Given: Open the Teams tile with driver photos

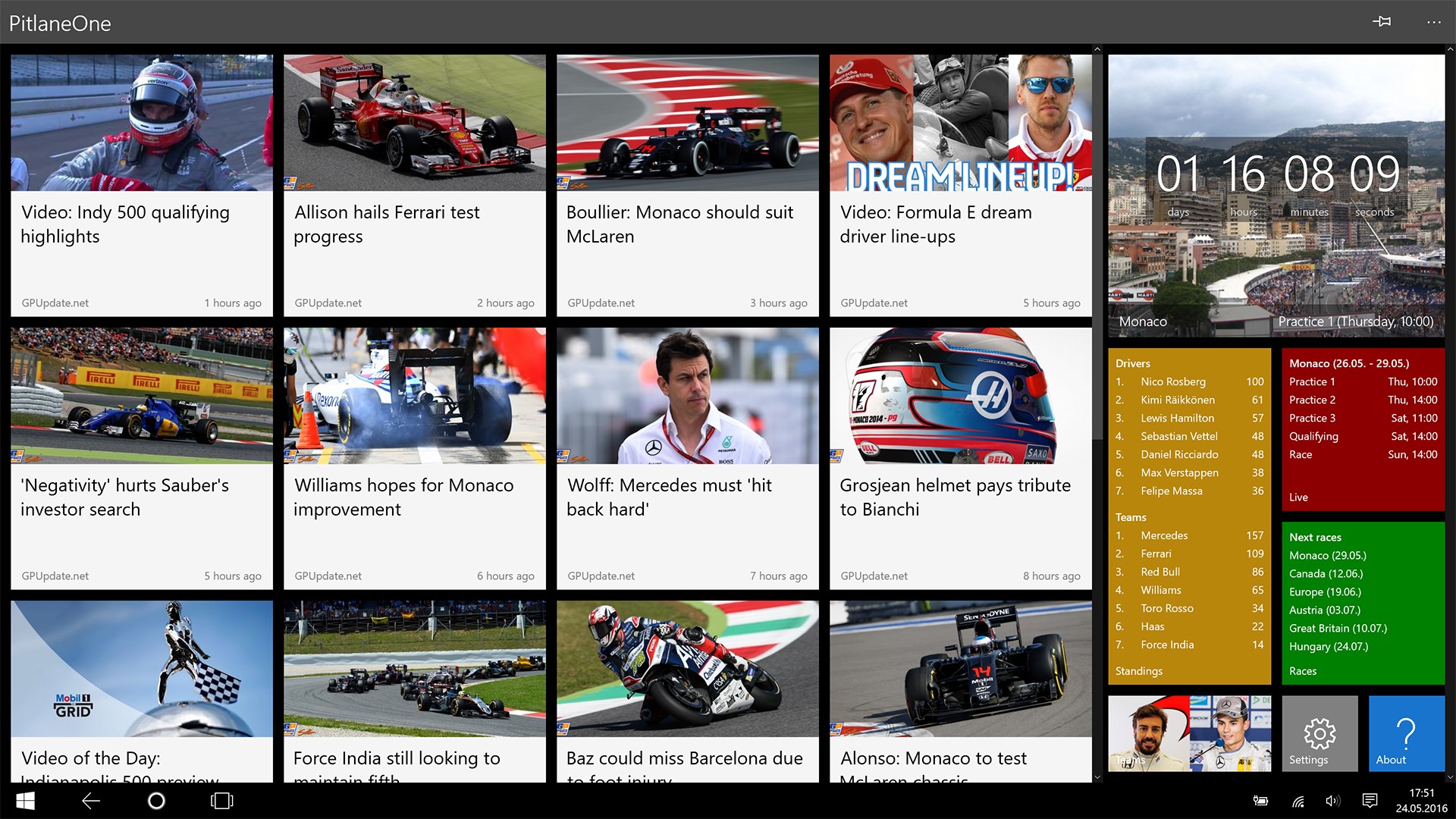Looking at the screenshot, I should pos(1189,733).
